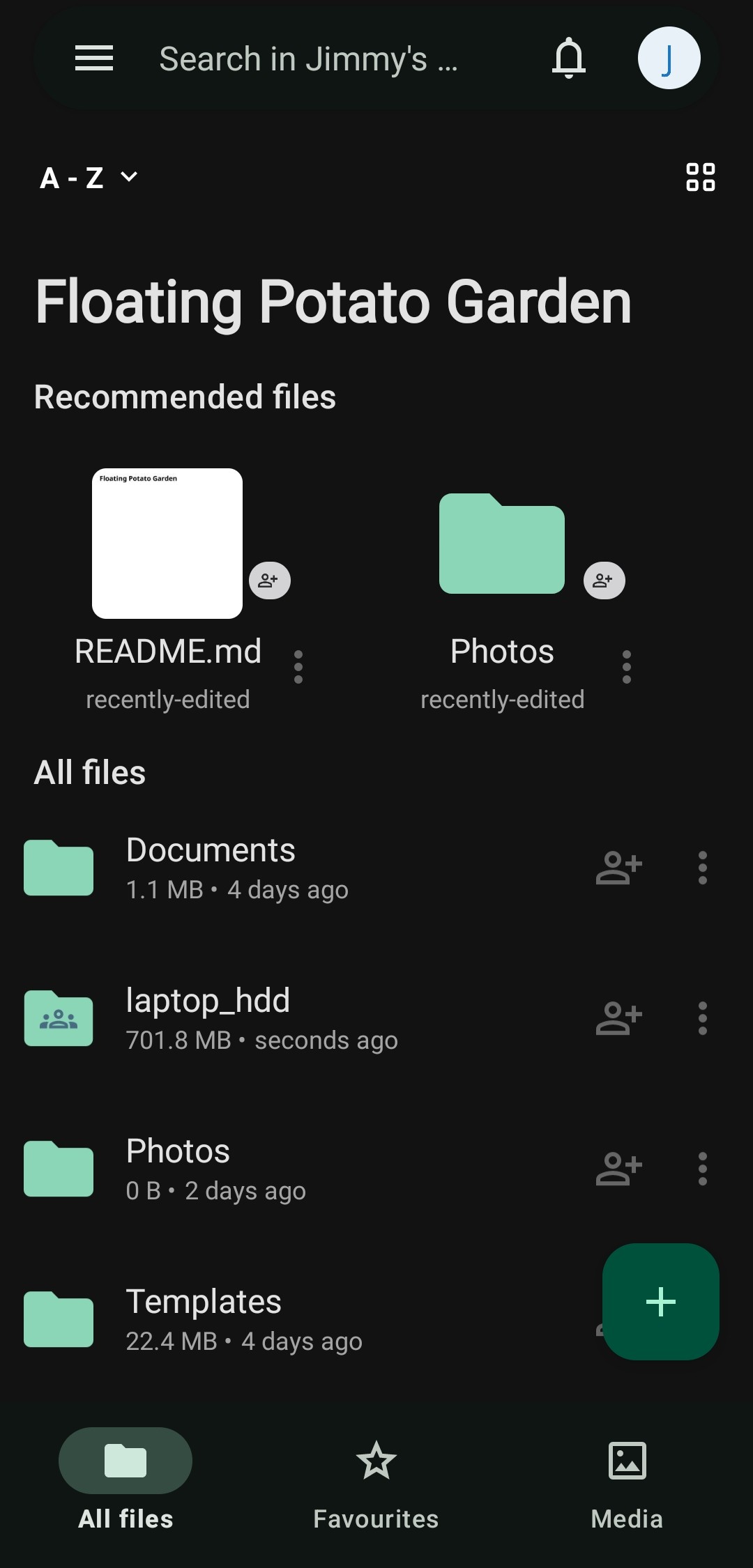This screenshot has width=753, height=1568.
Task: Open the recommended README.md file
Action: tap(167, 544)
